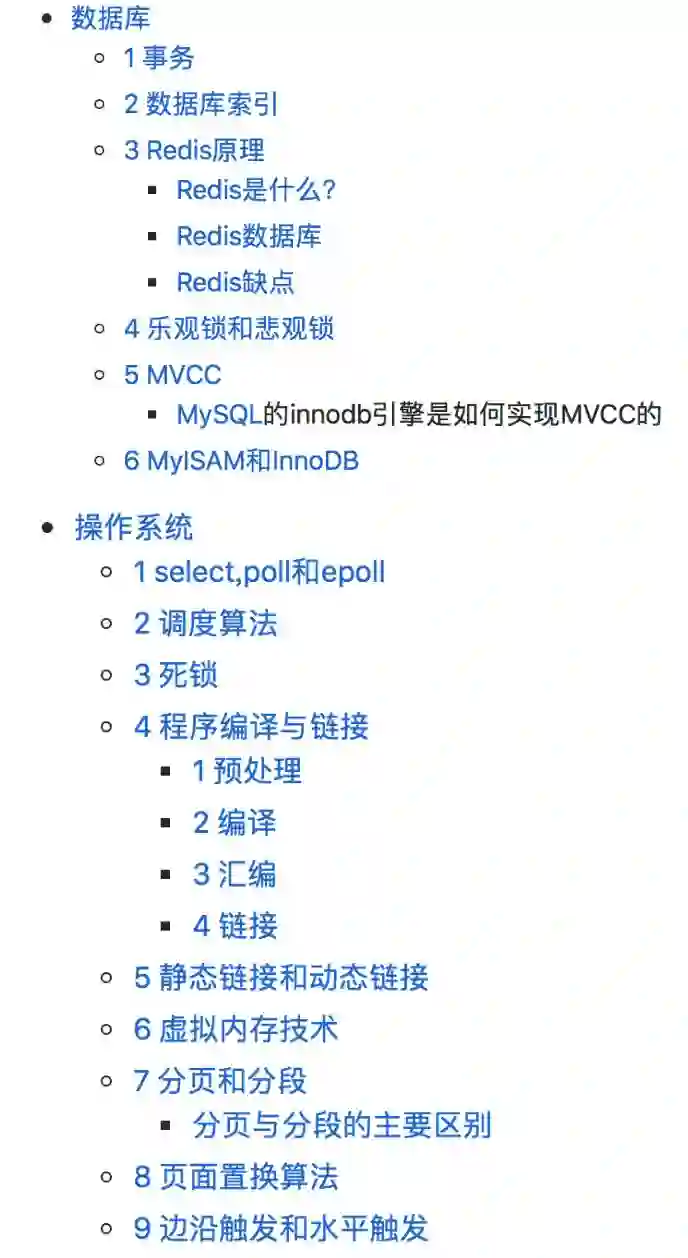The width and height of the screenshot is (688, 1258).
Task: Open 6 MyISAM和InnoDB link
Action: pos(241,461)
